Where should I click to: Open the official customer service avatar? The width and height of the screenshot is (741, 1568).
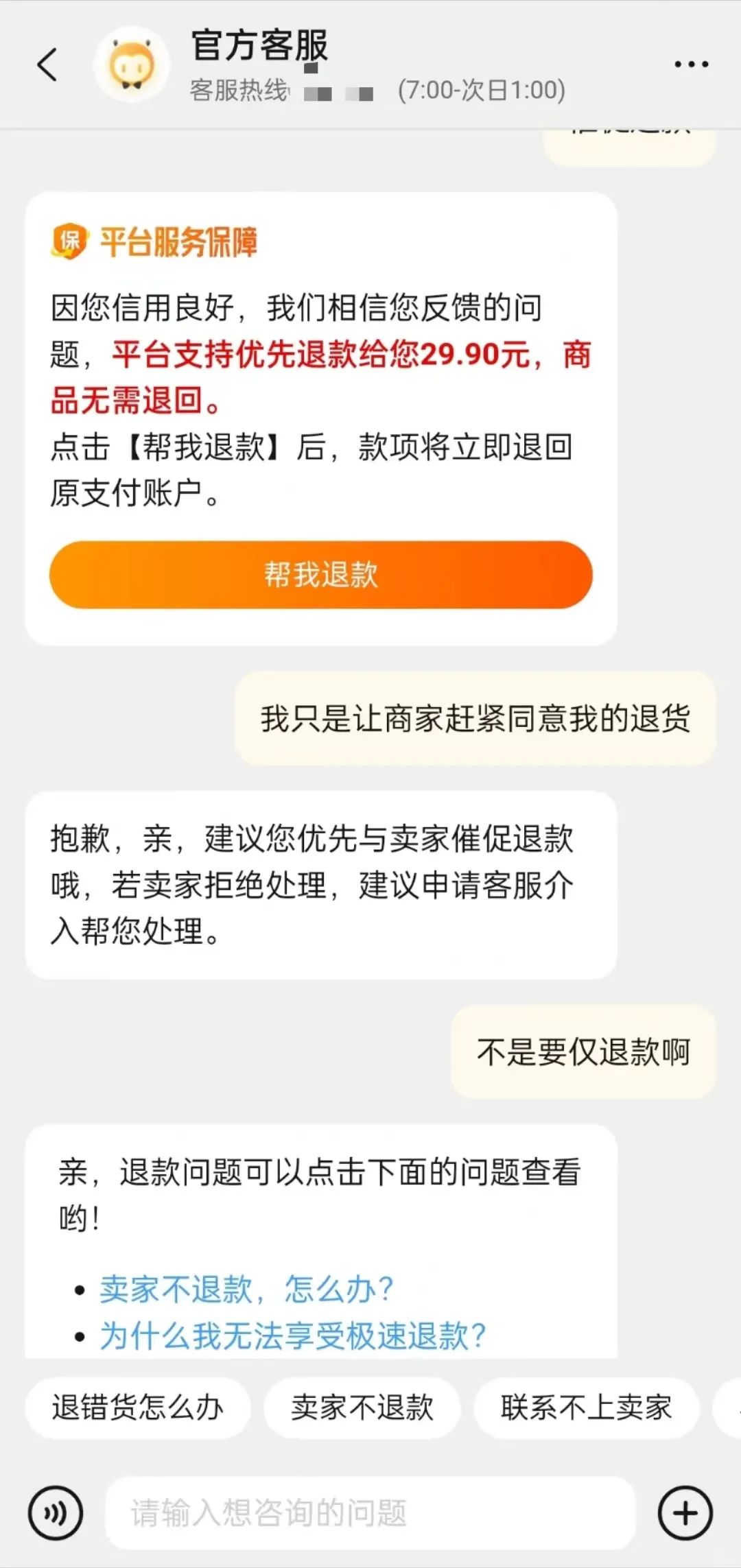click(132, 65)
